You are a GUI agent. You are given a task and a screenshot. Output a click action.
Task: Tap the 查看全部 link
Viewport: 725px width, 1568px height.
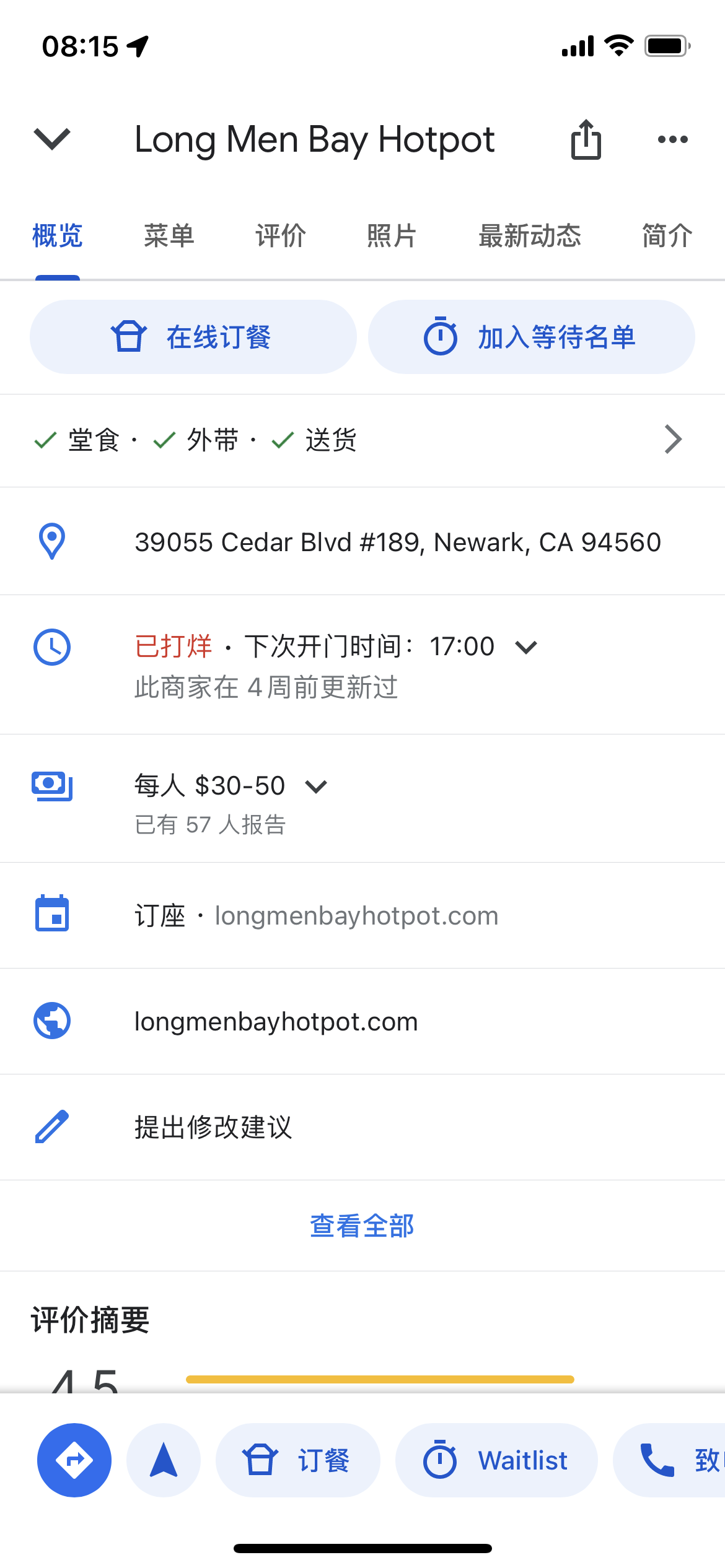362,1226
